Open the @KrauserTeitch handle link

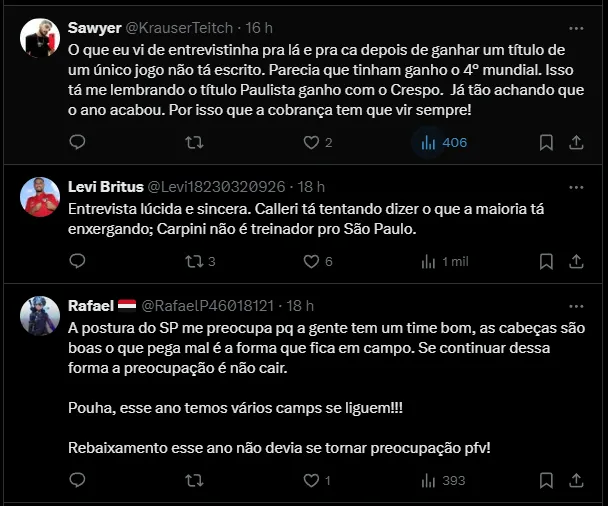176,26
